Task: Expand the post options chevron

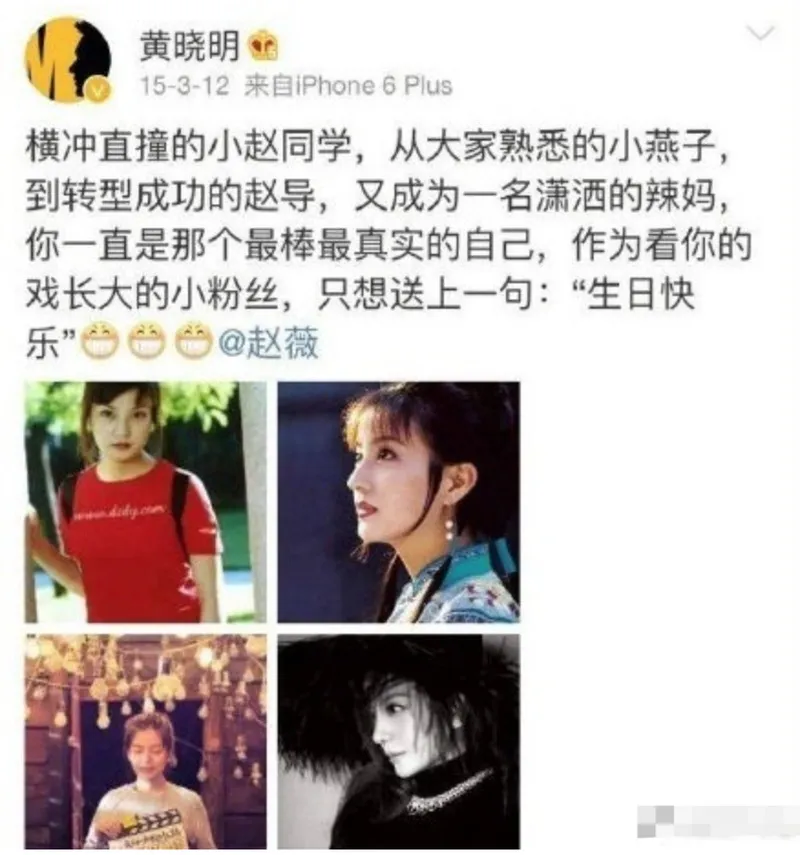Action: tap(761, 33)
